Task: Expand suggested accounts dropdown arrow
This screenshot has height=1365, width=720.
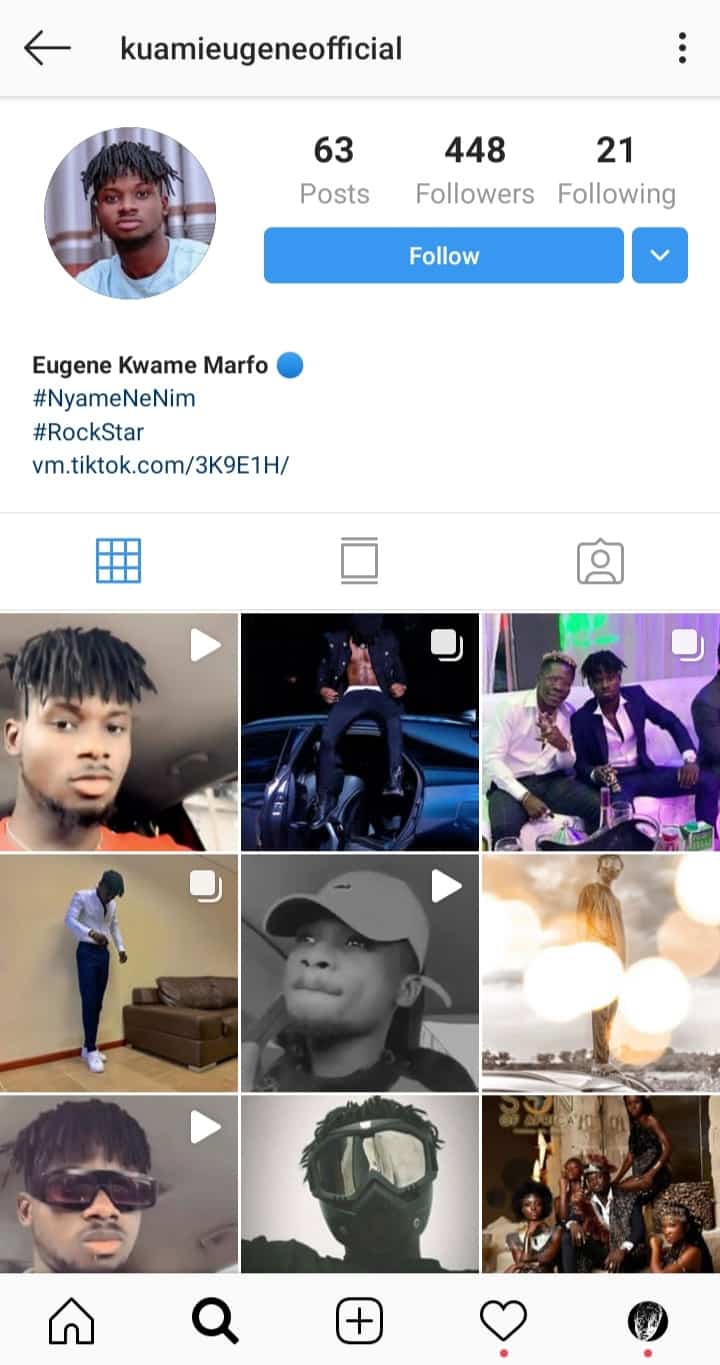Action: 660,256
